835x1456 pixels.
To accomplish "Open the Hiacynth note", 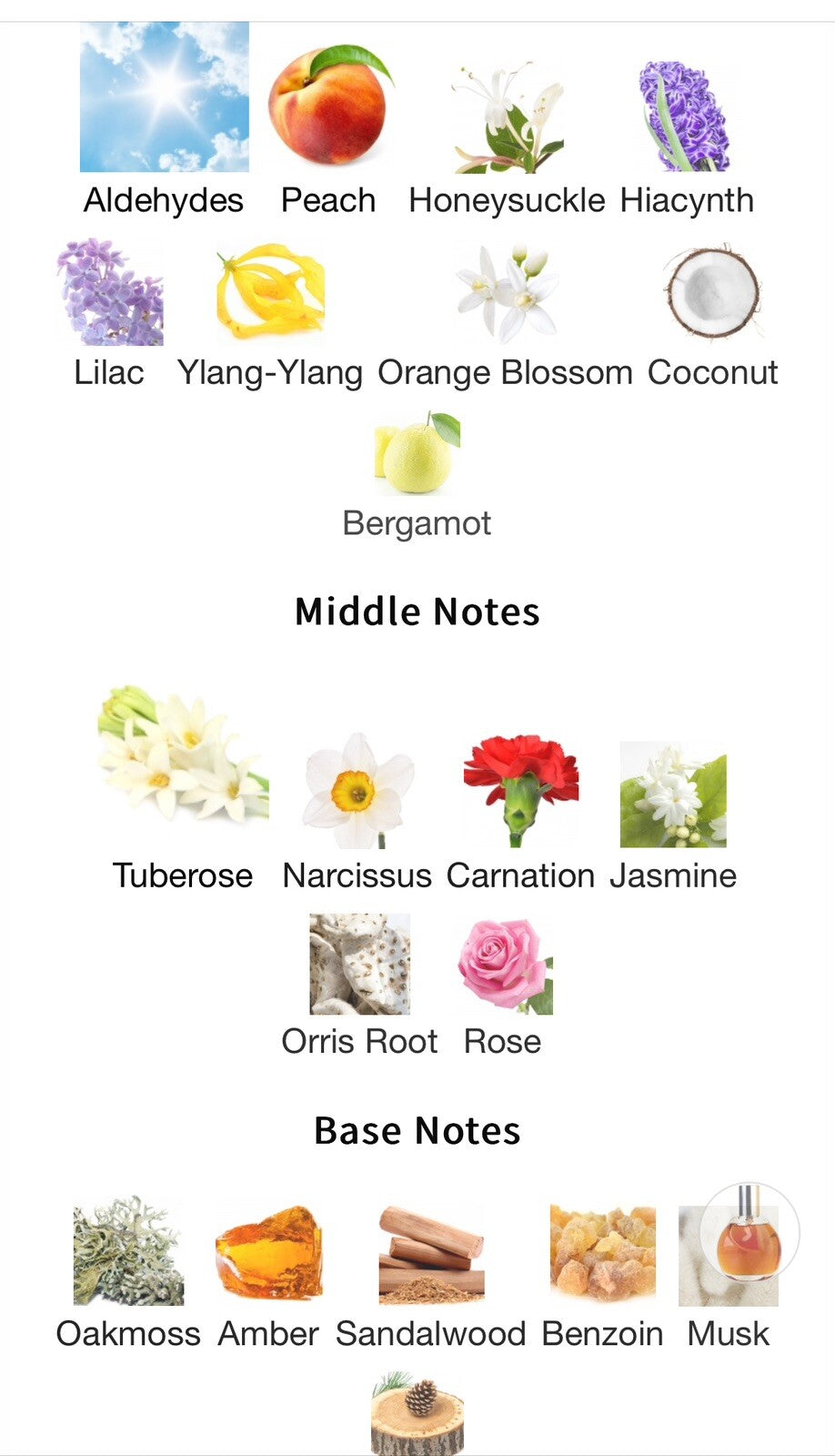I will pos(687,138).
